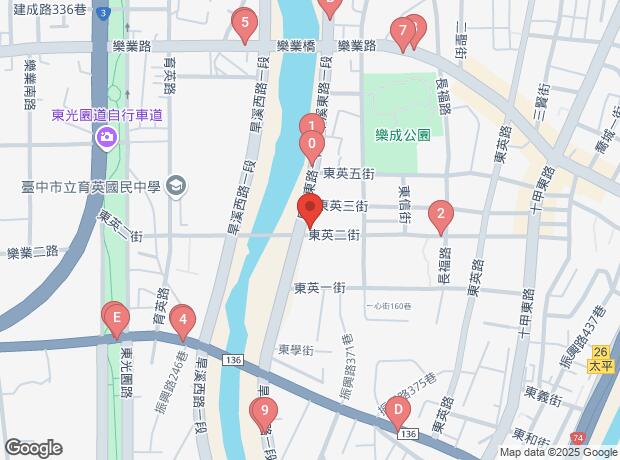
Task: Tap map marker number 9
Action: click(x=264, y=411)
